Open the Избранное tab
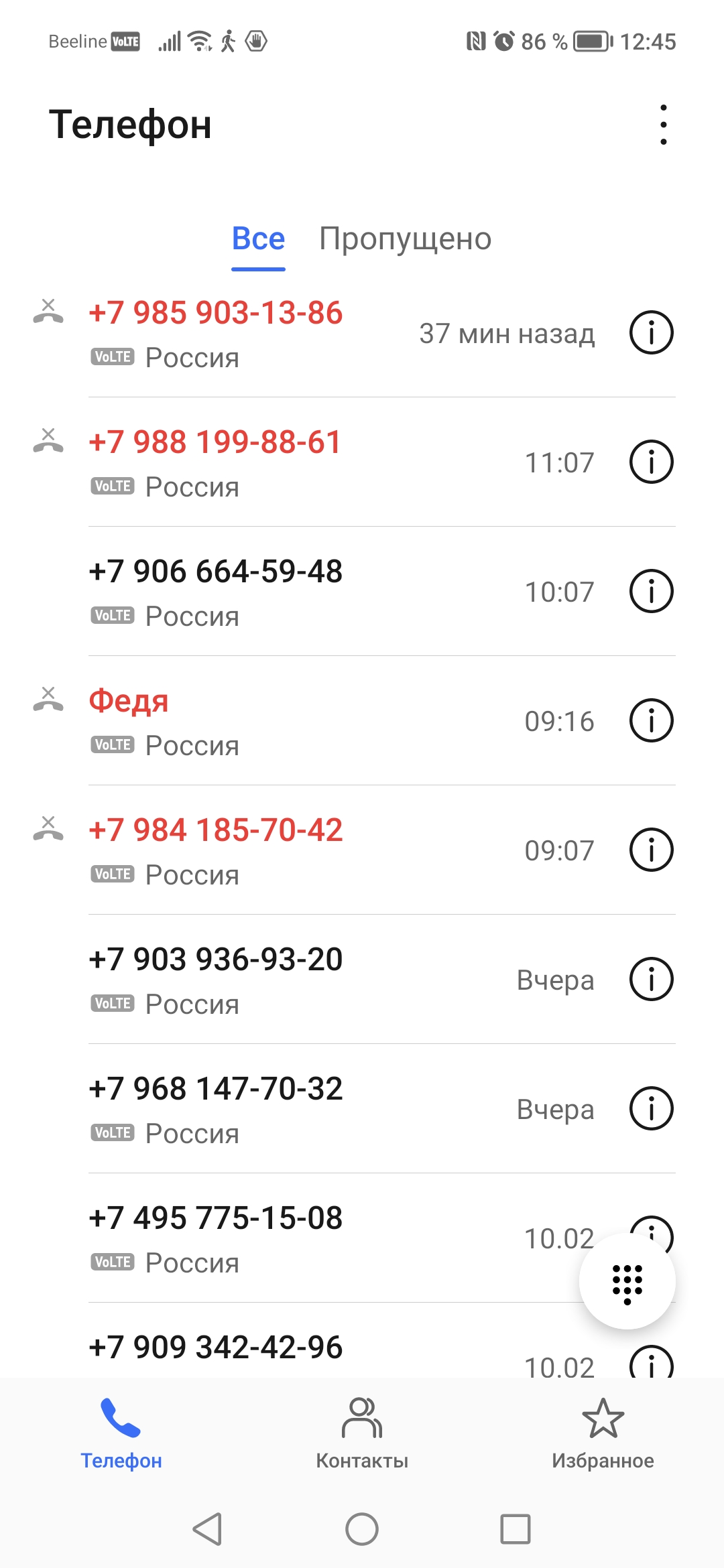The image size is (724, 1568). (x=603, y=1434)
